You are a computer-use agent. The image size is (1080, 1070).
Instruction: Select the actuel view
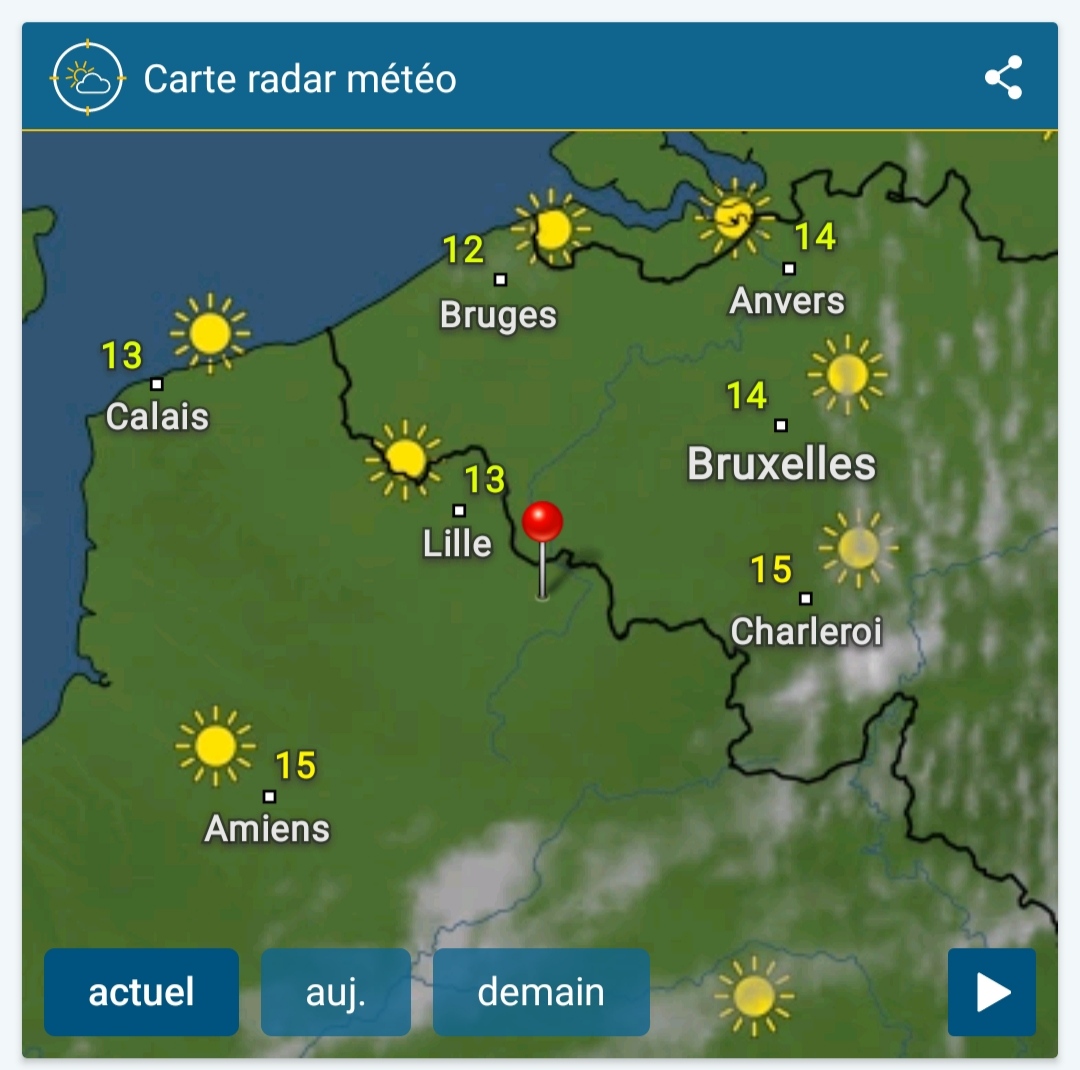141,992
